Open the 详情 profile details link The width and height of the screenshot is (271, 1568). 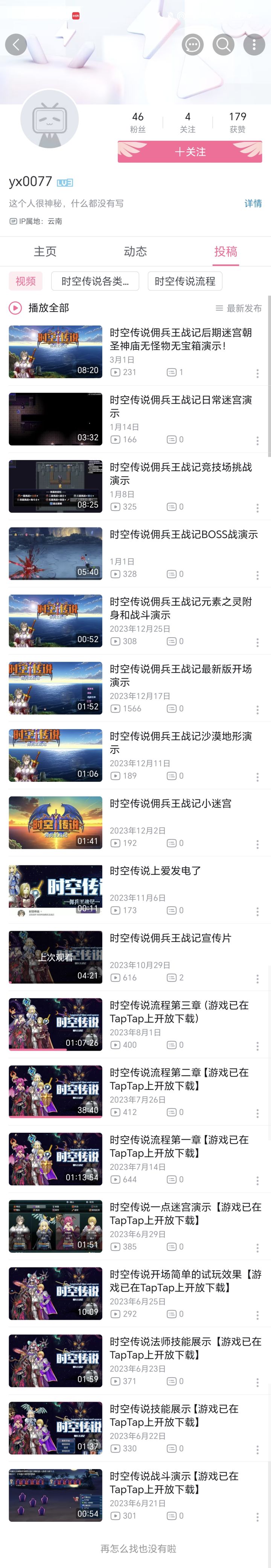coord(253,203)
